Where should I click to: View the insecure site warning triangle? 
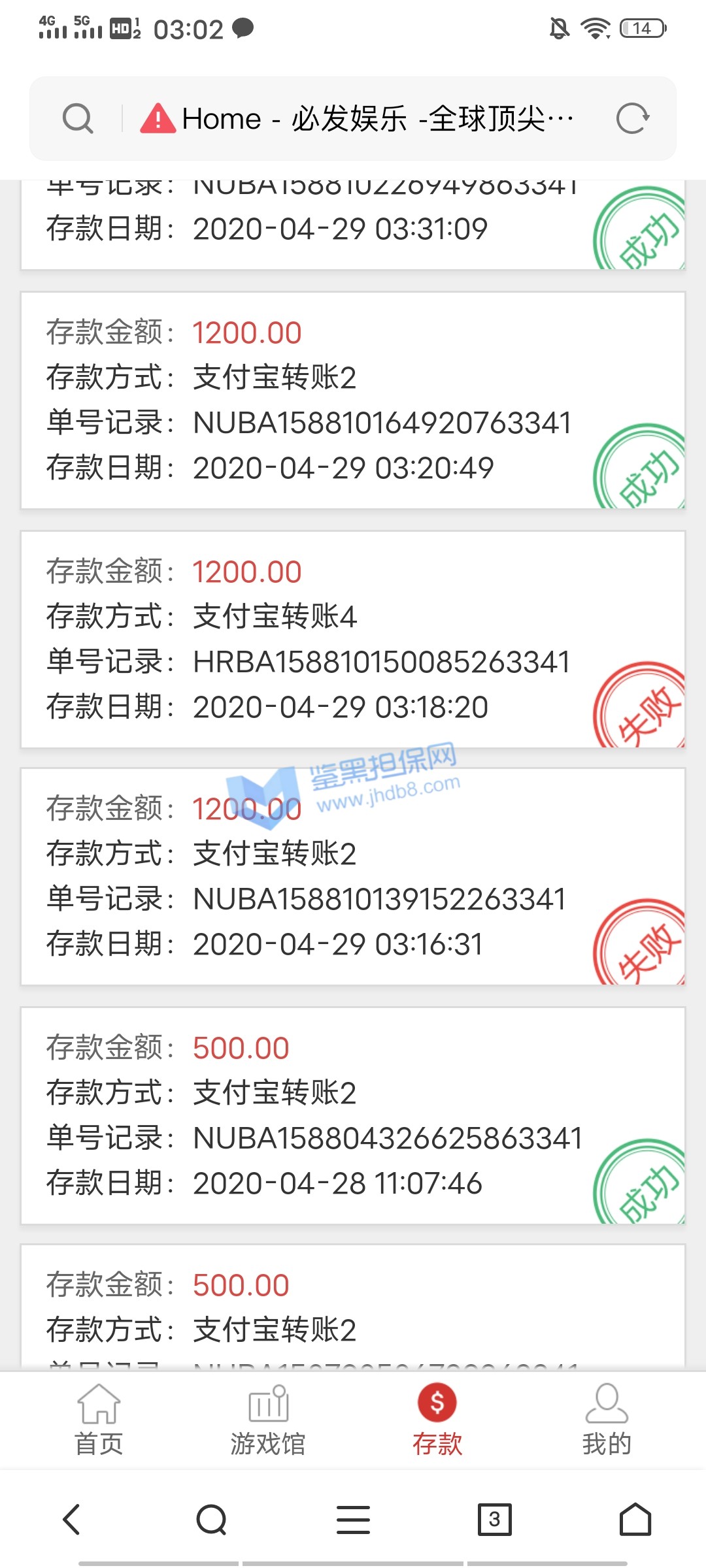tap(158, 119)
